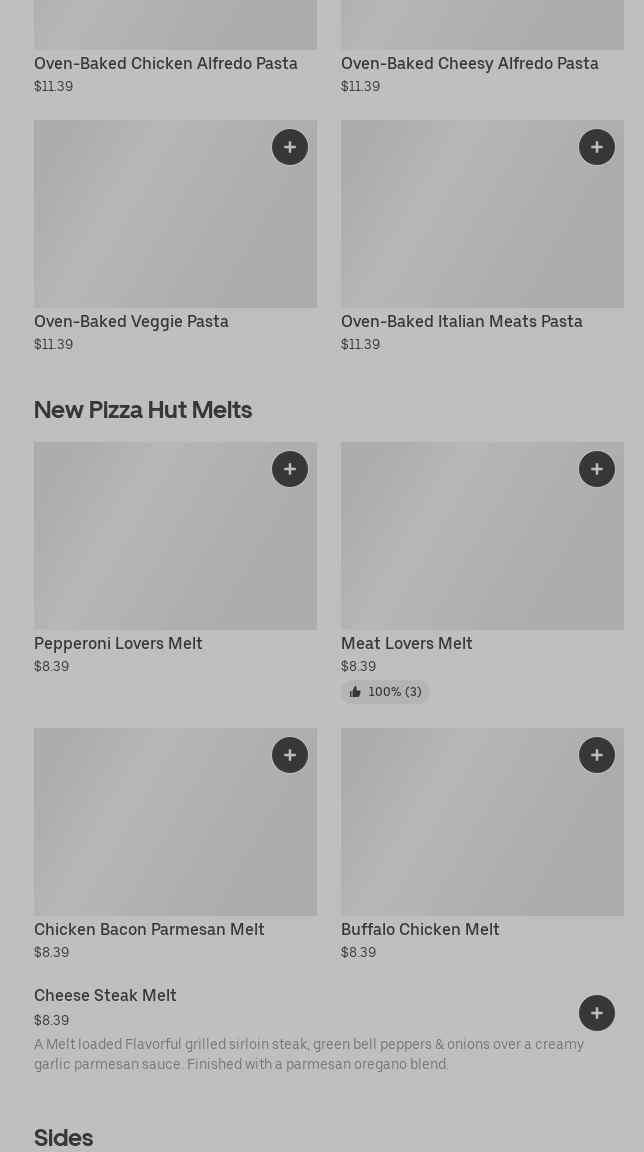This screenshot has height=1152, width=644.
Task: View Oven-Baked Veggie Pasta details
Action: click(x=175, y=230)
